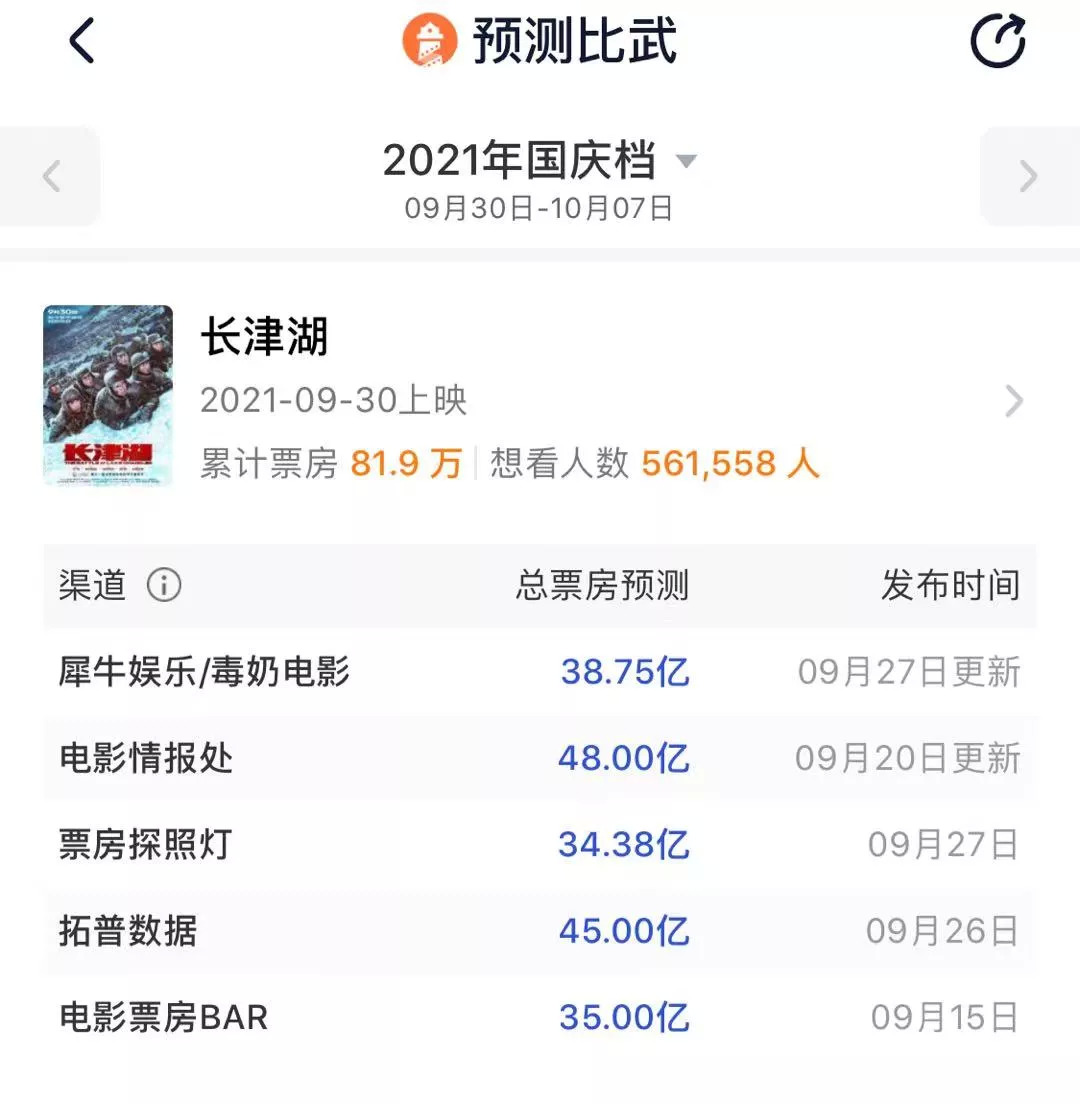Go to the next schedule period
This screenshot has height=1104, width=1080.
click(x=1028, y=177)
